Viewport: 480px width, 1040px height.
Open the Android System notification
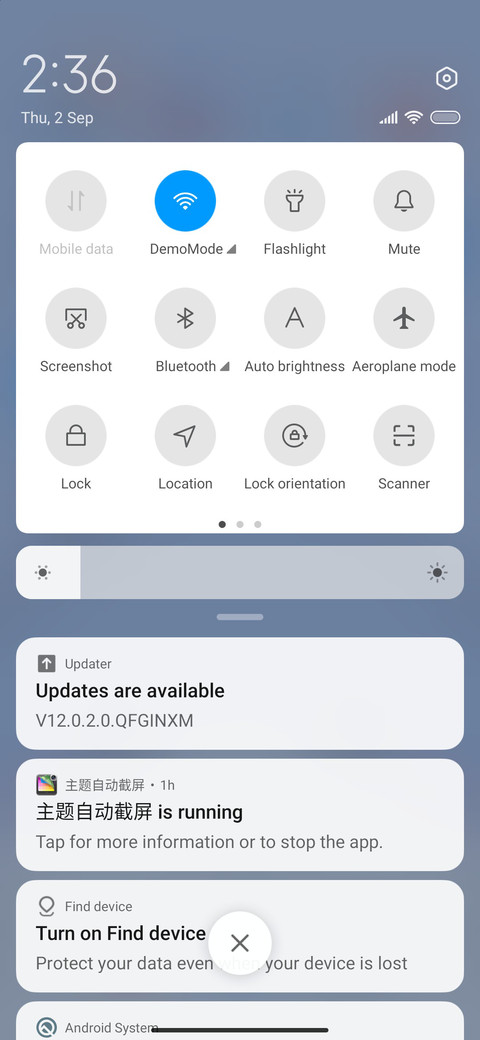240,1021
